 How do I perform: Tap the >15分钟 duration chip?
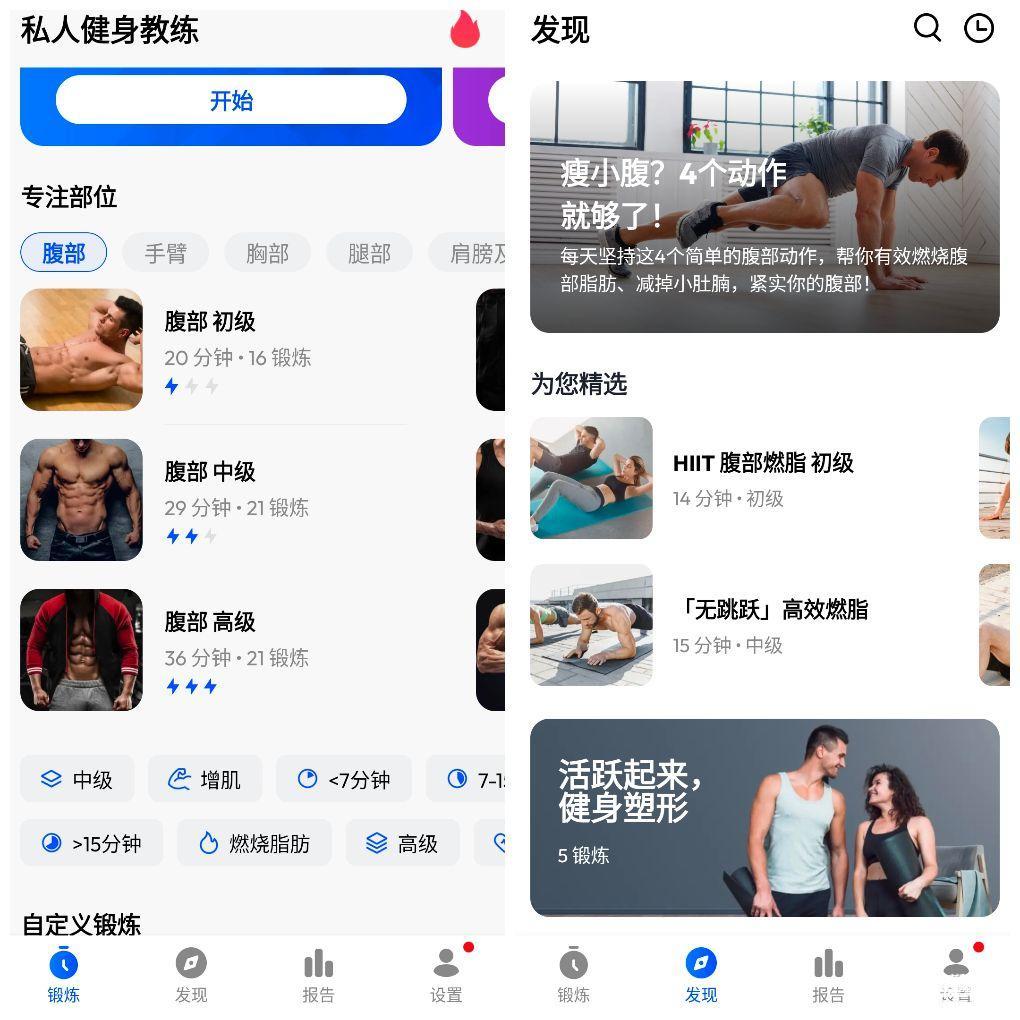pos(92,843)
